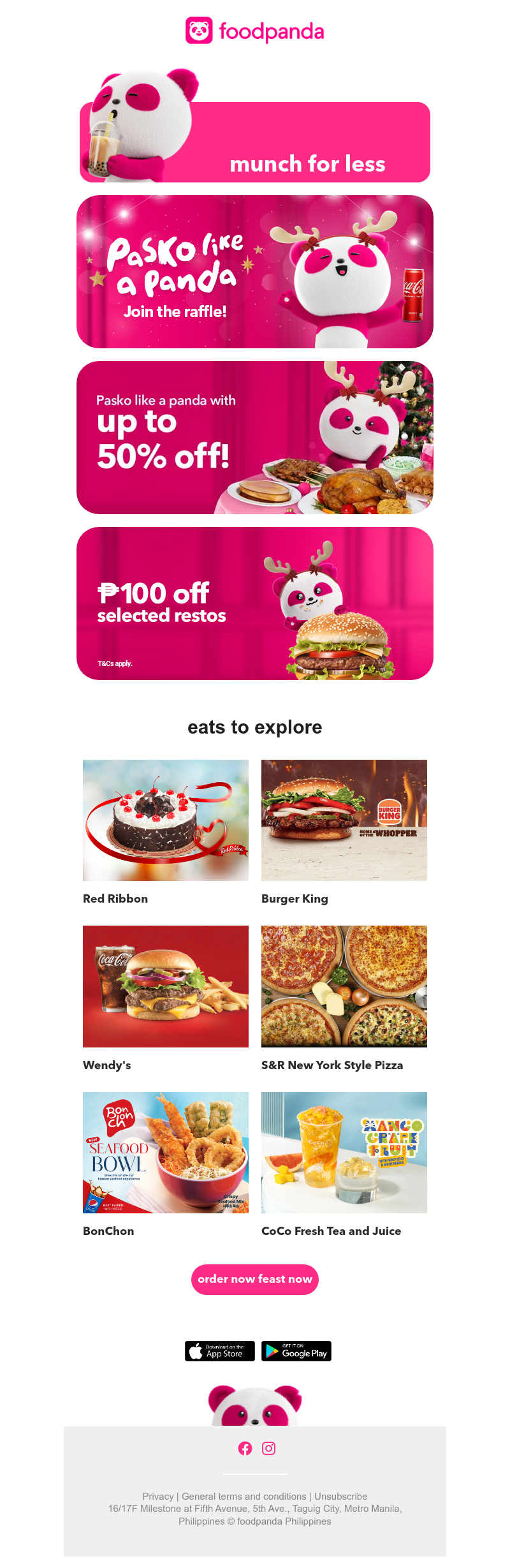Open the ₱100 off selected restos banner
This screenshot has width=510, height=1568.
[x=255, y=603]
